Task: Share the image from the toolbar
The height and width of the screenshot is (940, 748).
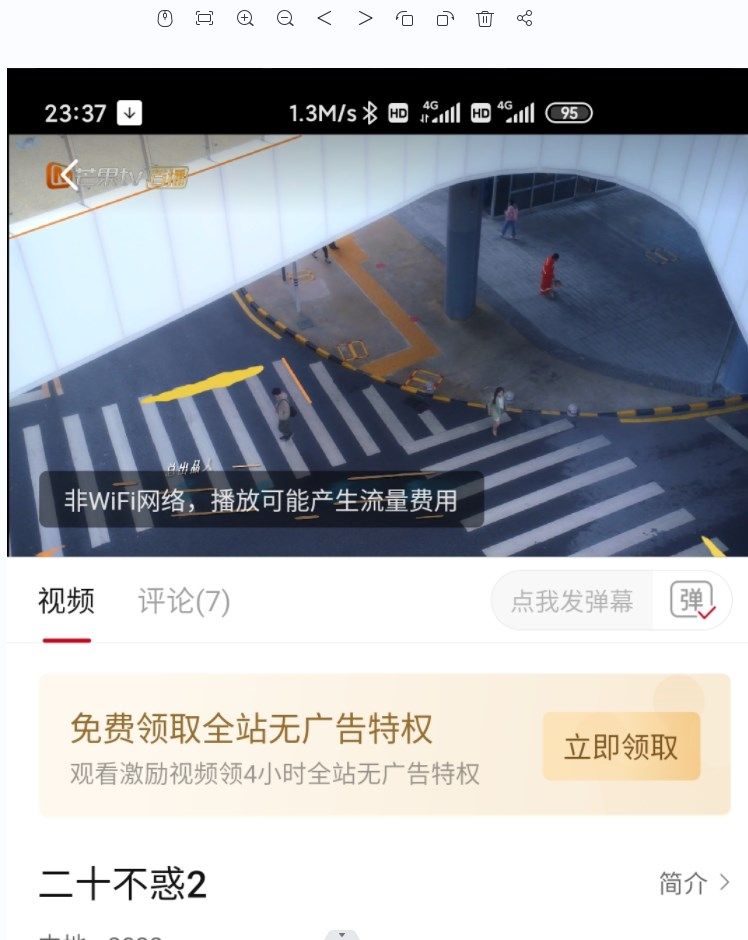Action: coord(525,18)
